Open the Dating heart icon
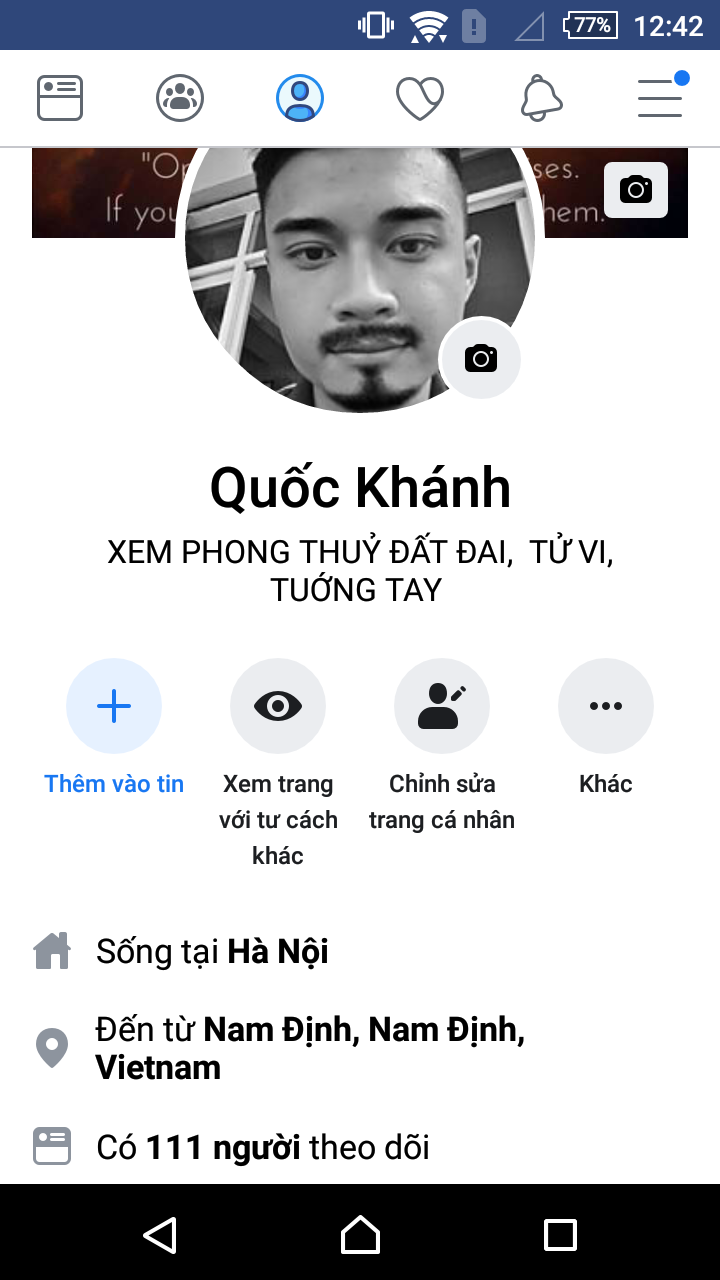Image resolution: width=720 pixels, height=1280 pixels. coord(420,97)
